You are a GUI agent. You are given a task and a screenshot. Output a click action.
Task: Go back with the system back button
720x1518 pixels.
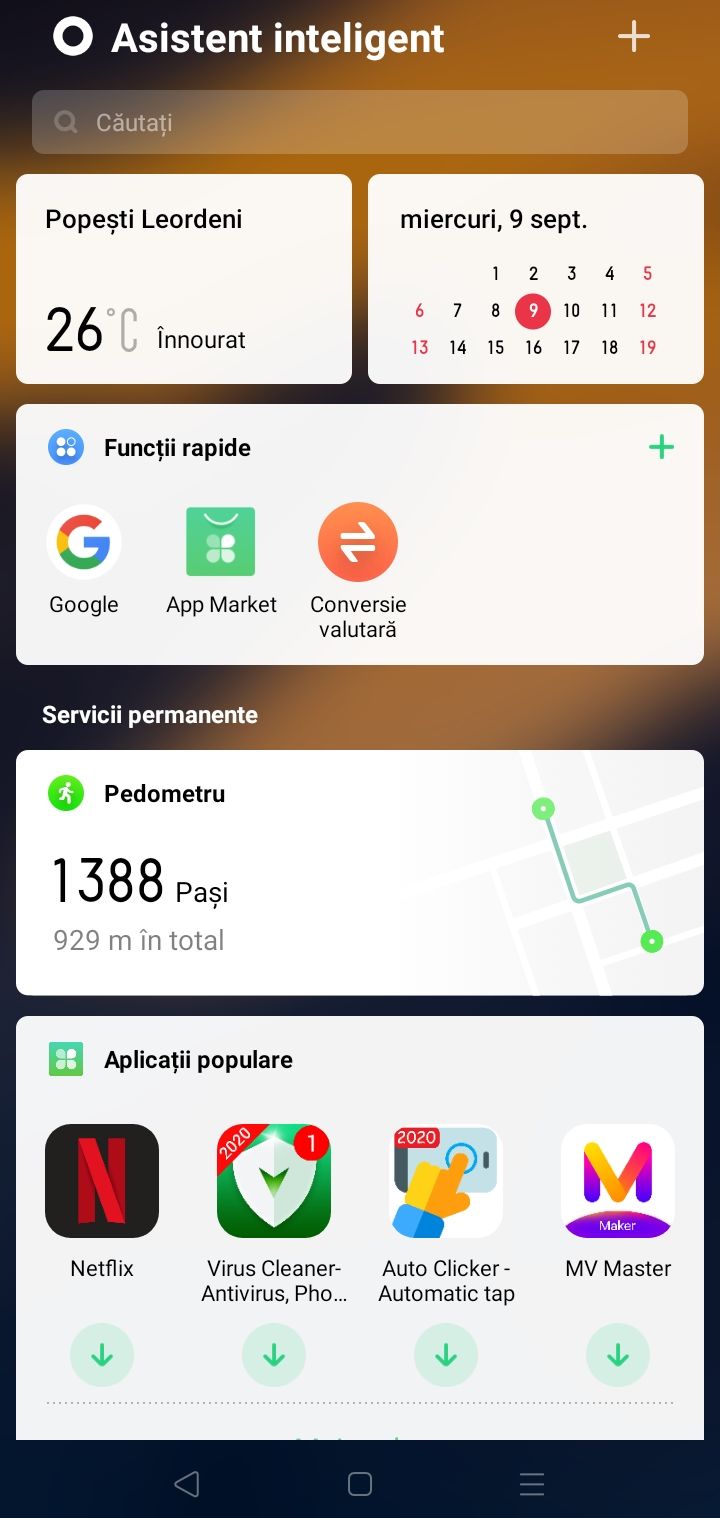[187, 1484]
